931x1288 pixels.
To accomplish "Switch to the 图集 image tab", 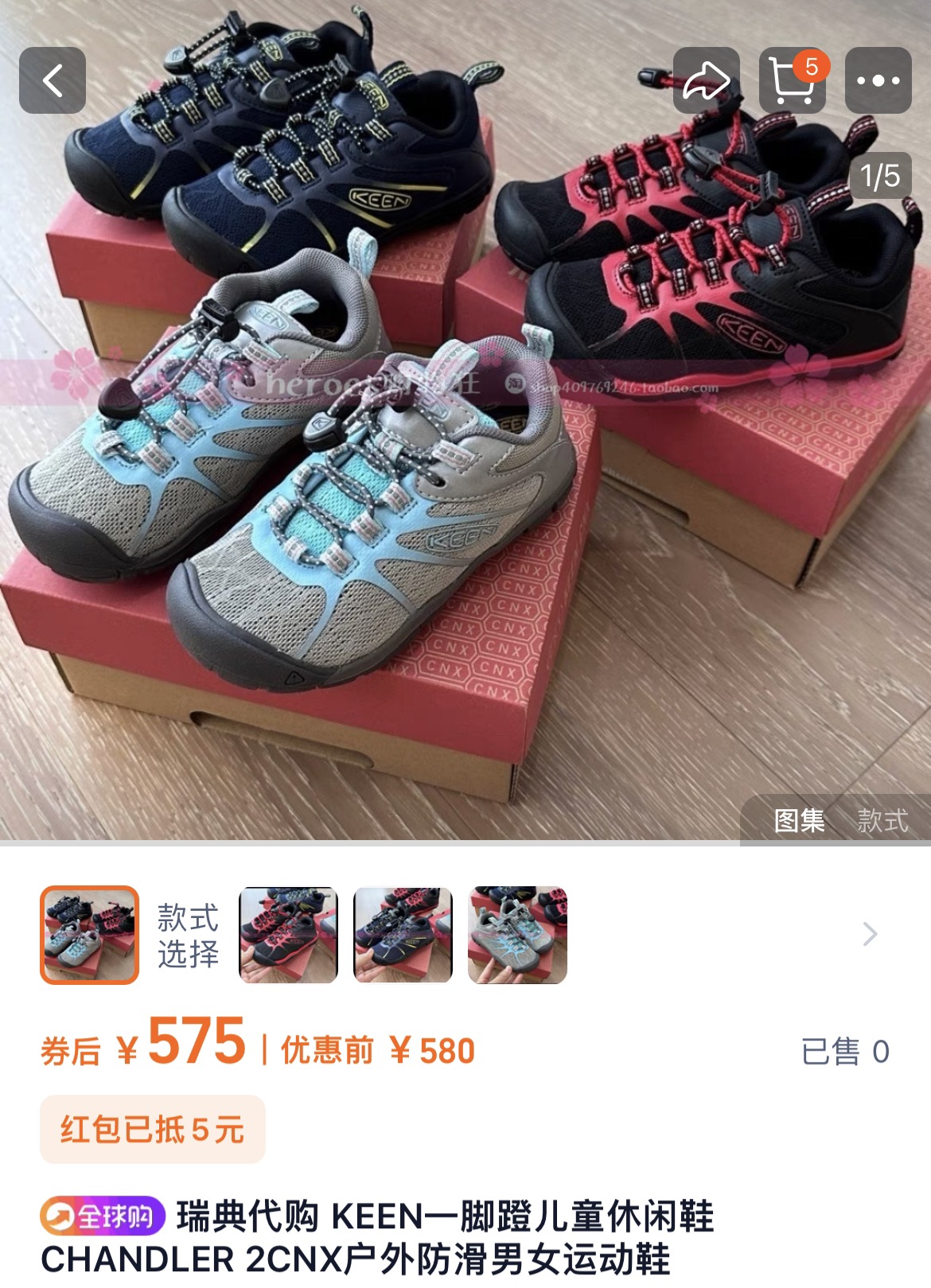I will [x=799, y=820].
